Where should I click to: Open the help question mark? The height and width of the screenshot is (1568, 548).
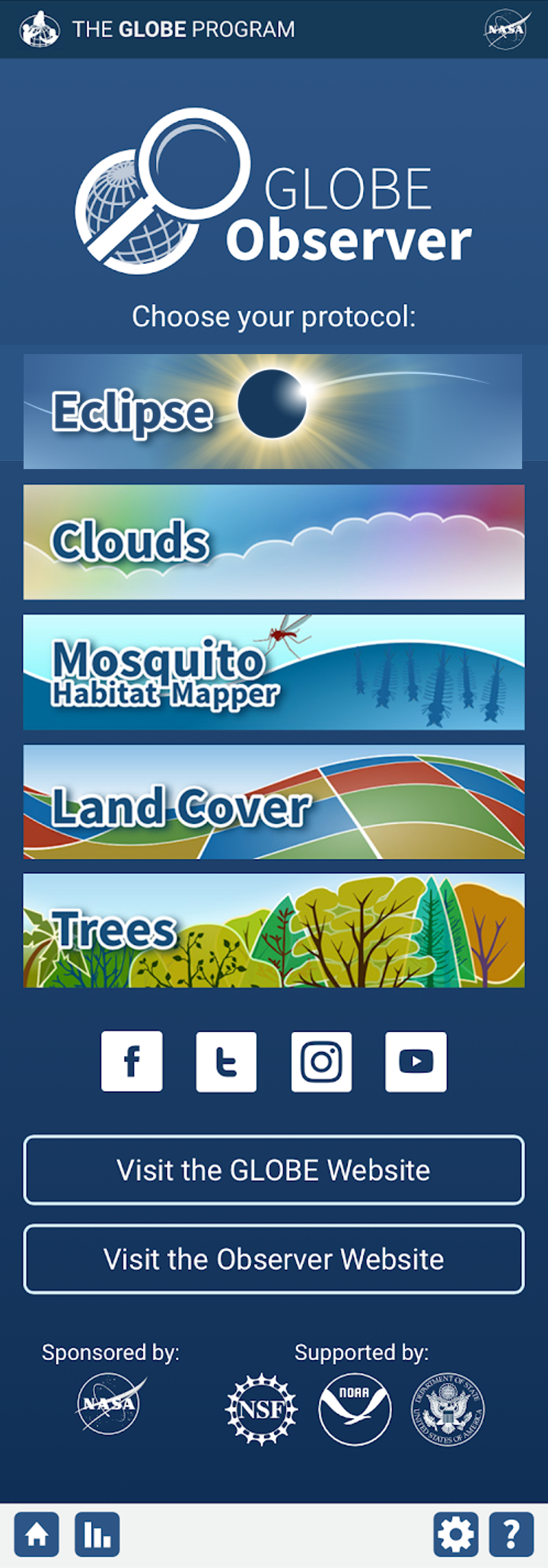[511, 1534]
